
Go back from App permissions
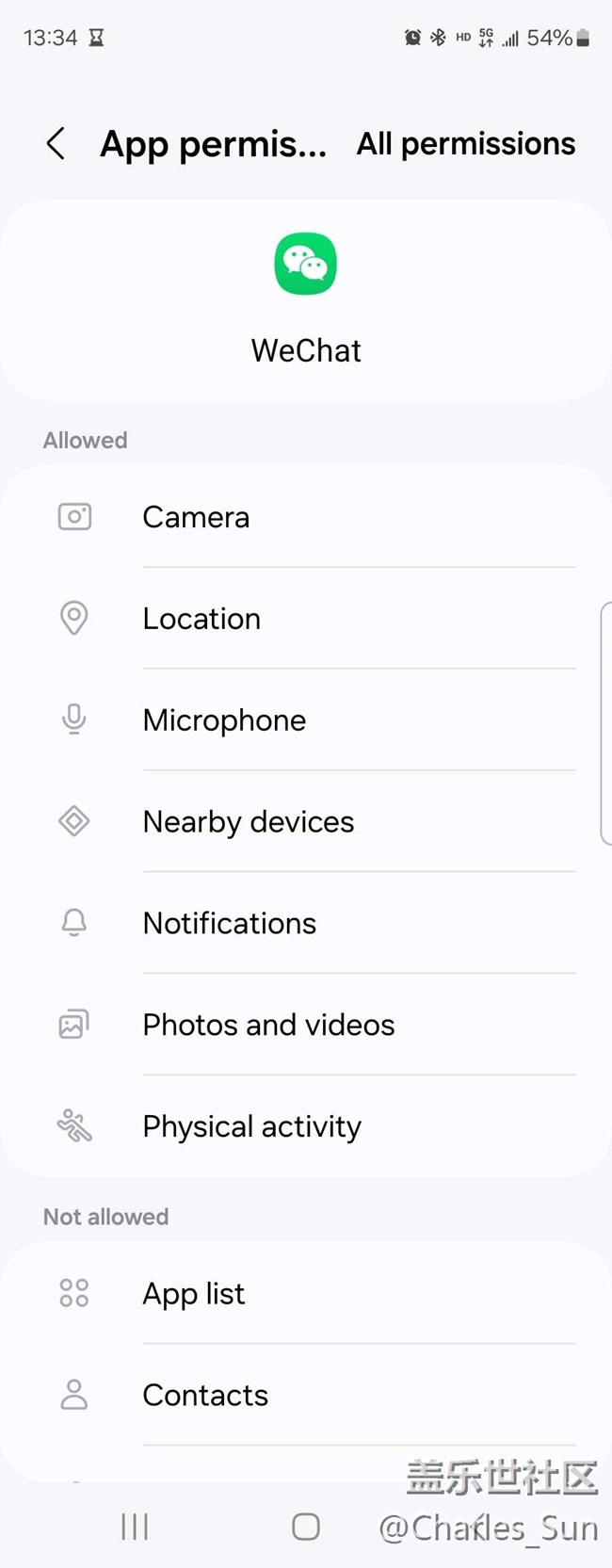coord(56,144)
